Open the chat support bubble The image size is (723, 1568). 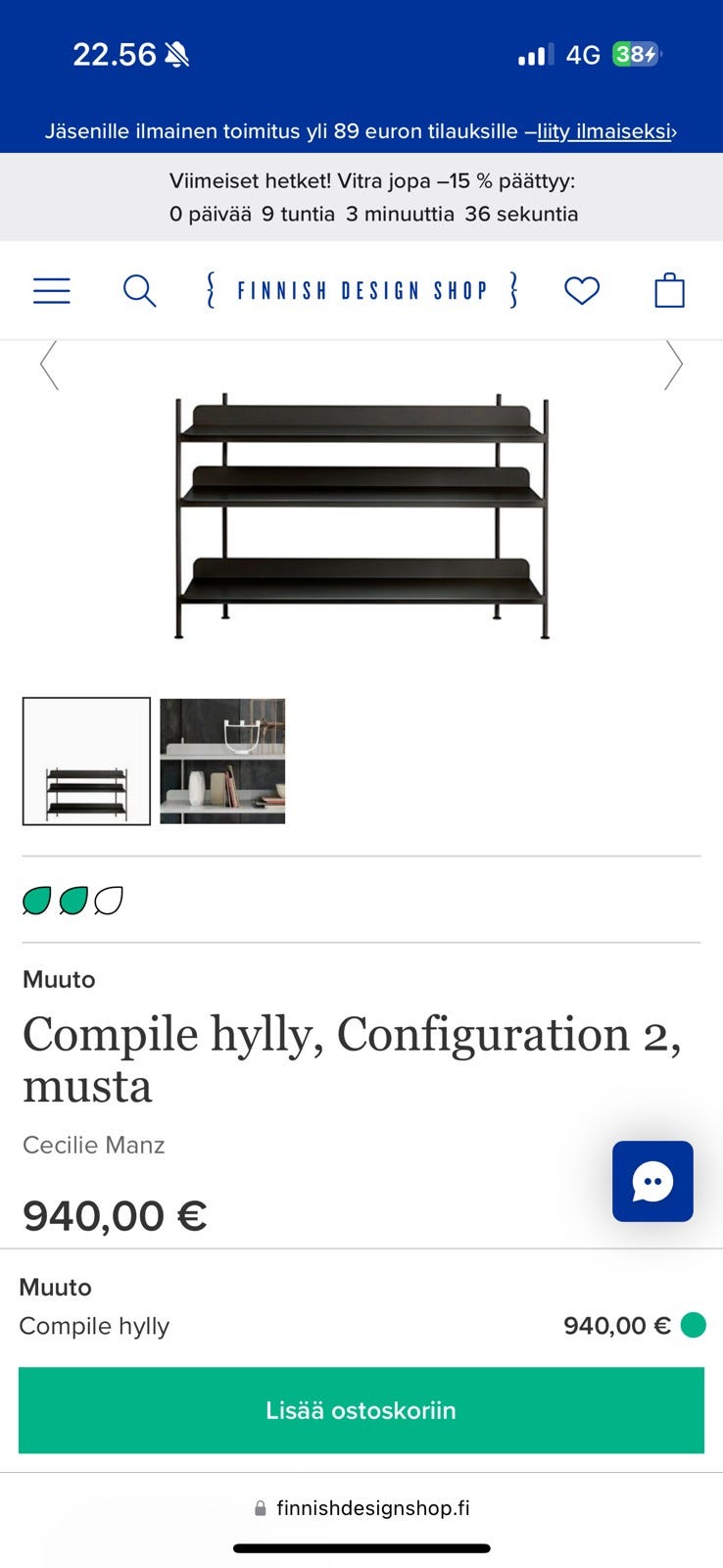[x=652, y=1181]
